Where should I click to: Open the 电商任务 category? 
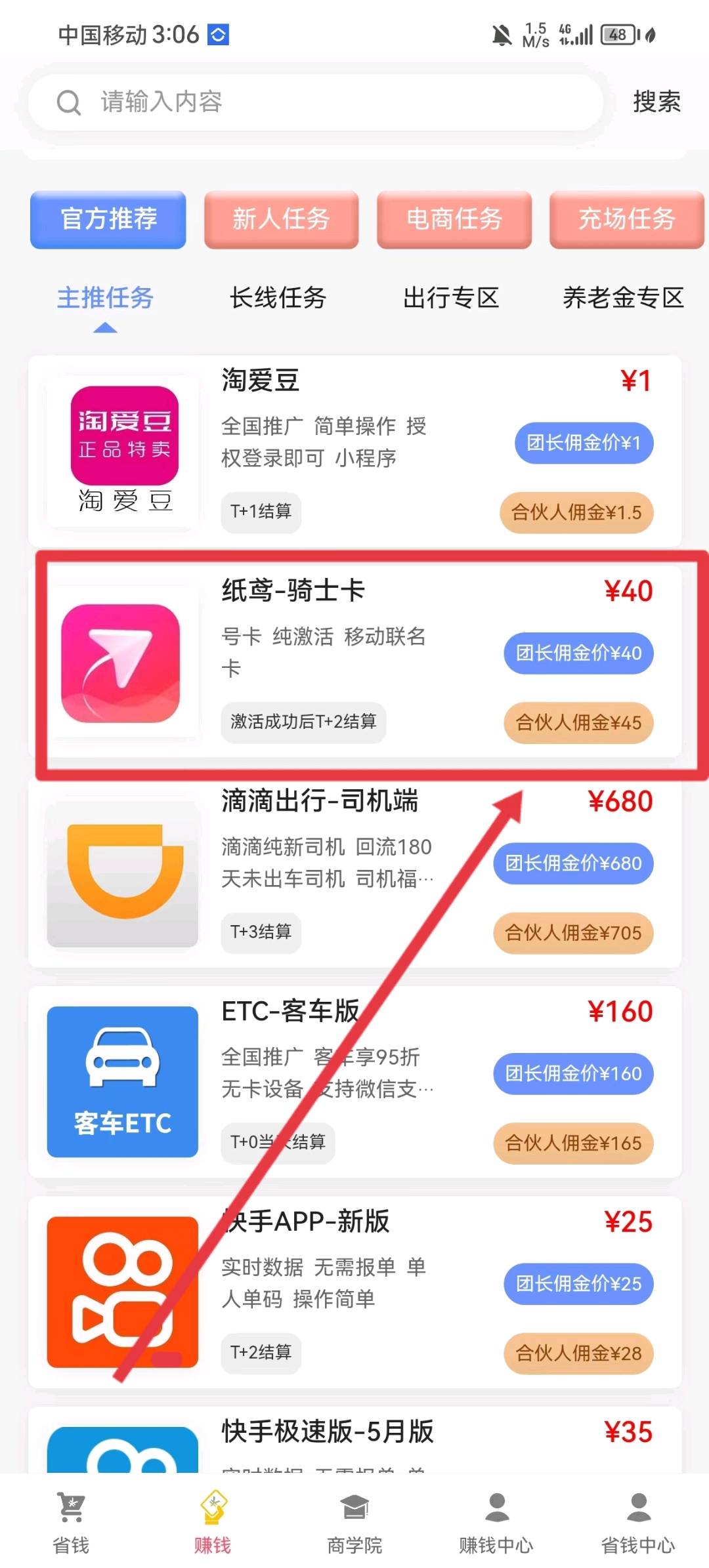point(454,219)
